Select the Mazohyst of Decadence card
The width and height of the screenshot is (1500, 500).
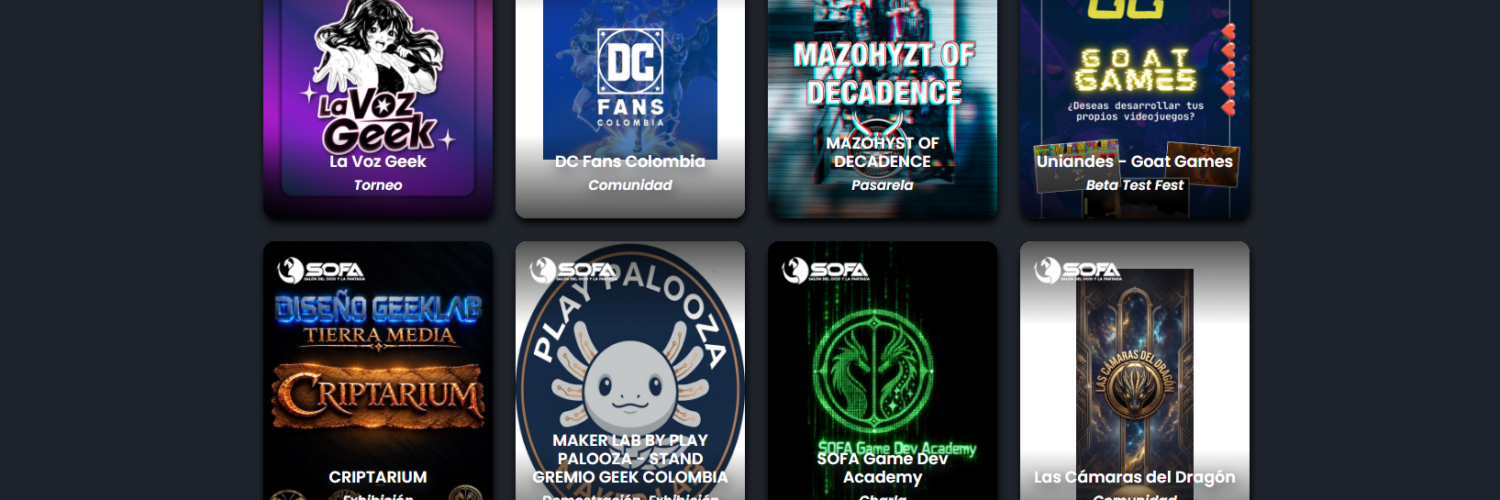(882, 108)
